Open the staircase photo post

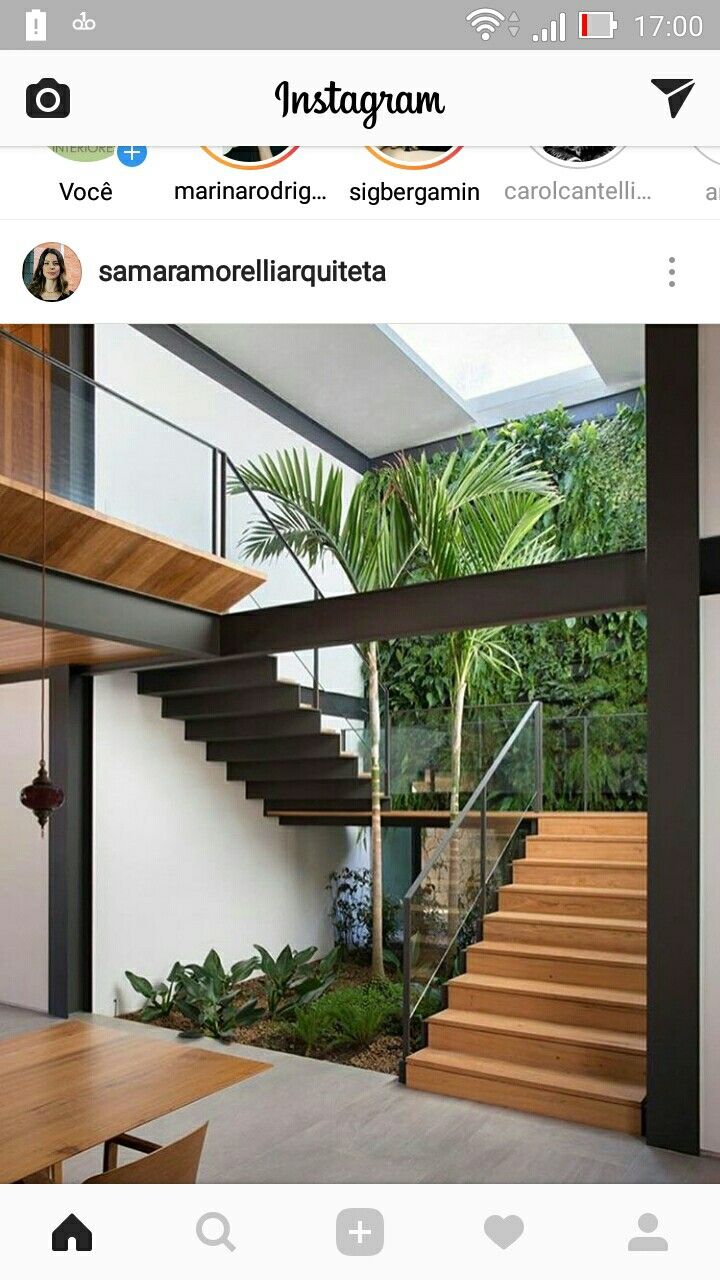coord(360,754)
